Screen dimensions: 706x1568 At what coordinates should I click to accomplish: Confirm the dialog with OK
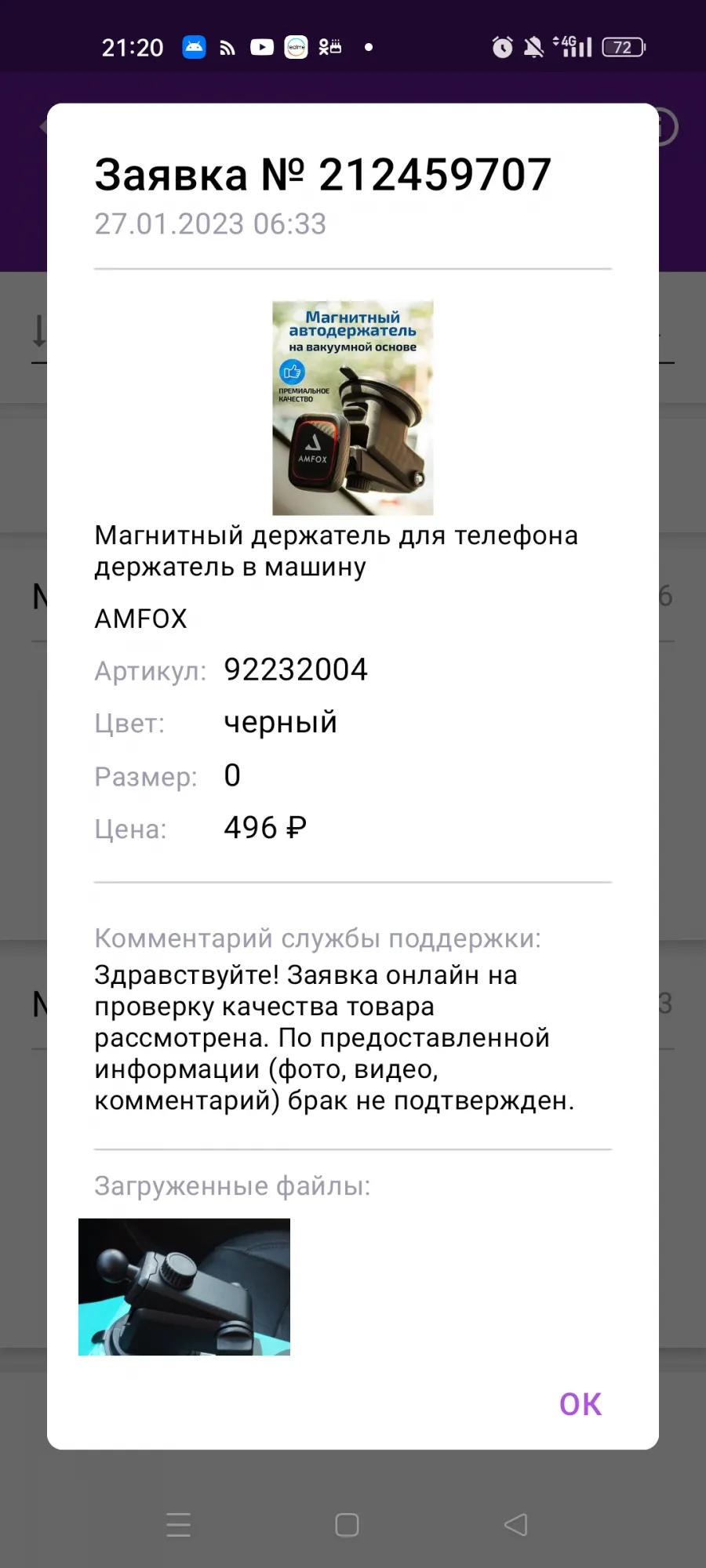(x=580, y=1404)
